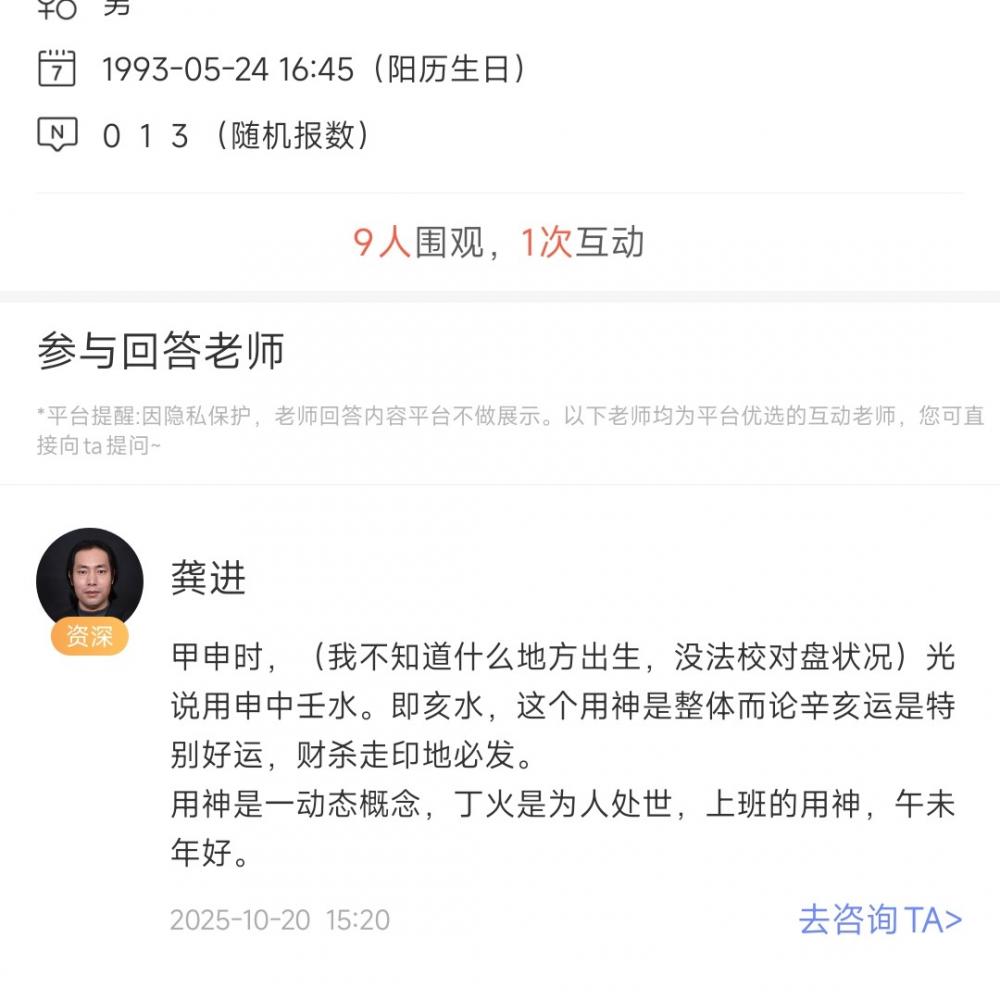The height and width of the screenshot is (1000, 1000).
Task: Tap the 去咨询TA link
Action: (x=879, y=919)
